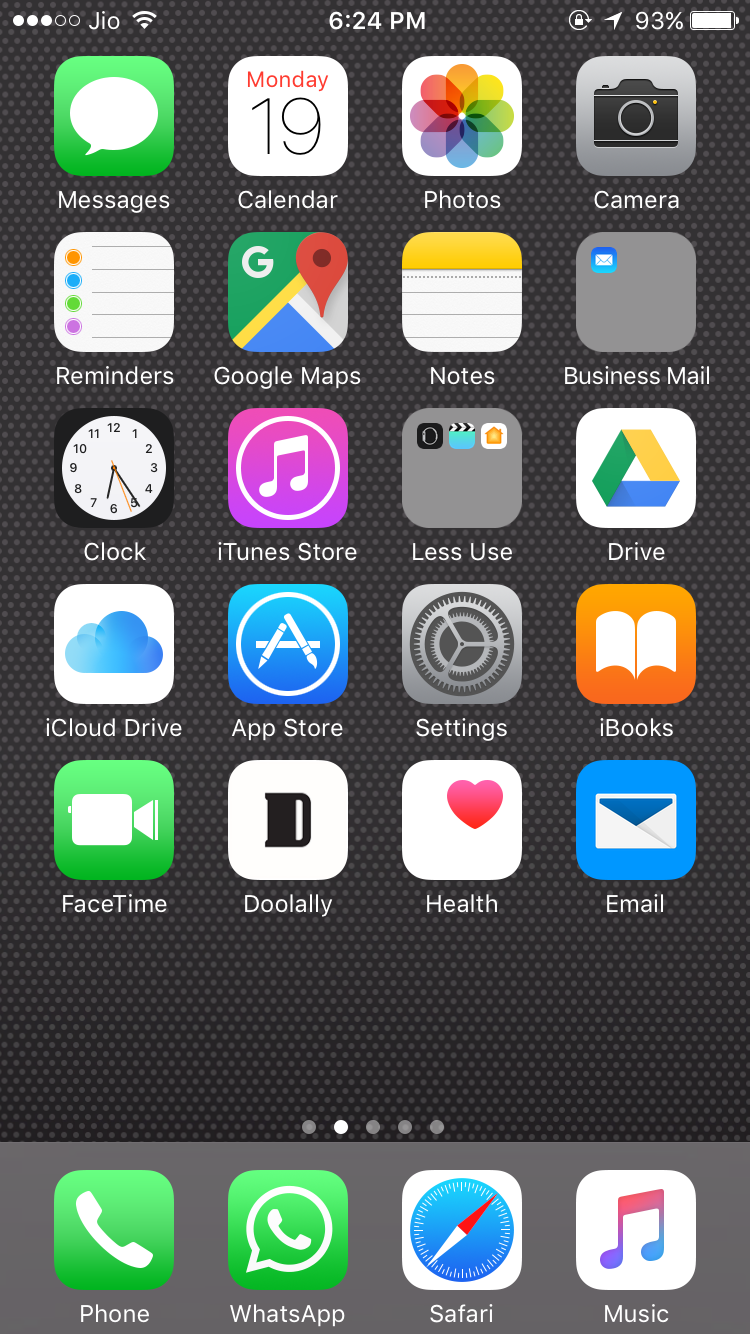Viewport: 750px width, 1334px height.
Task: Open Photos
Action: 462,116
